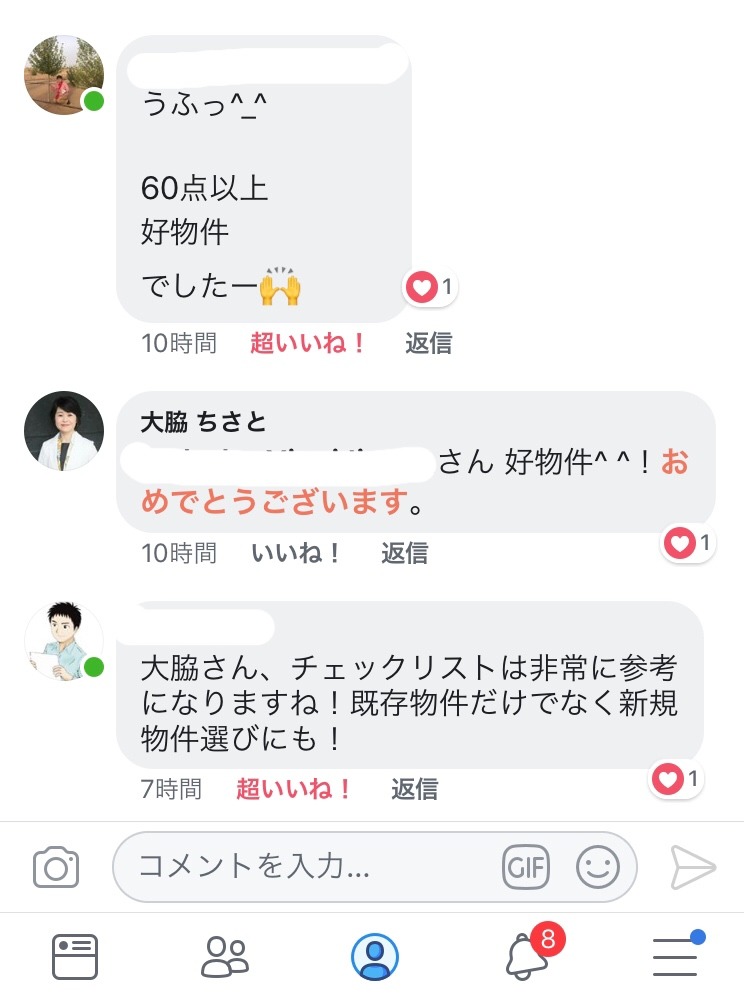
Task: Tap the コメントを入力 comment field
Action: (x=310, y=867)
